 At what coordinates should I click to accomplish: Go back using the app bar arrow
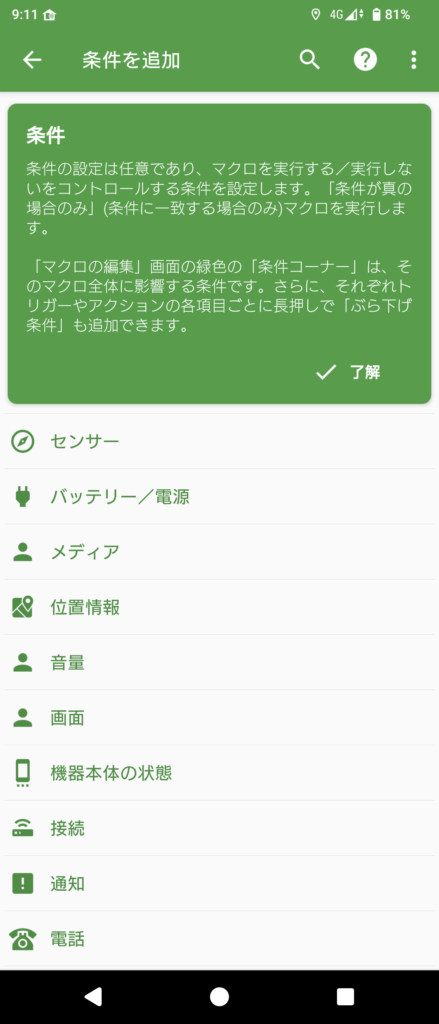32,60
